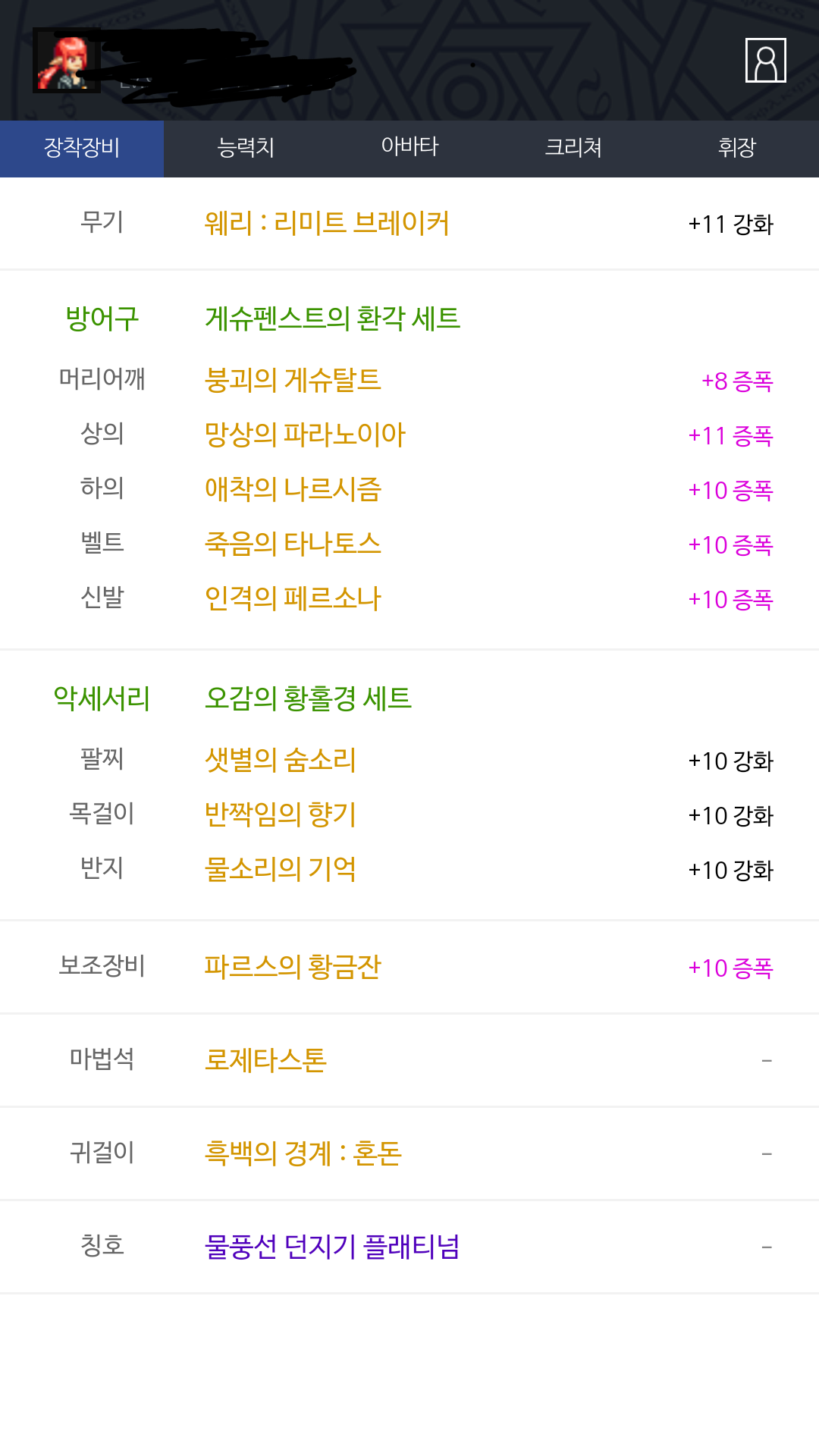Image resolution: width=819 pixels, height=1456 pixels.
Task: Switch to the 아바타 tab
Action: click(409, 149)
